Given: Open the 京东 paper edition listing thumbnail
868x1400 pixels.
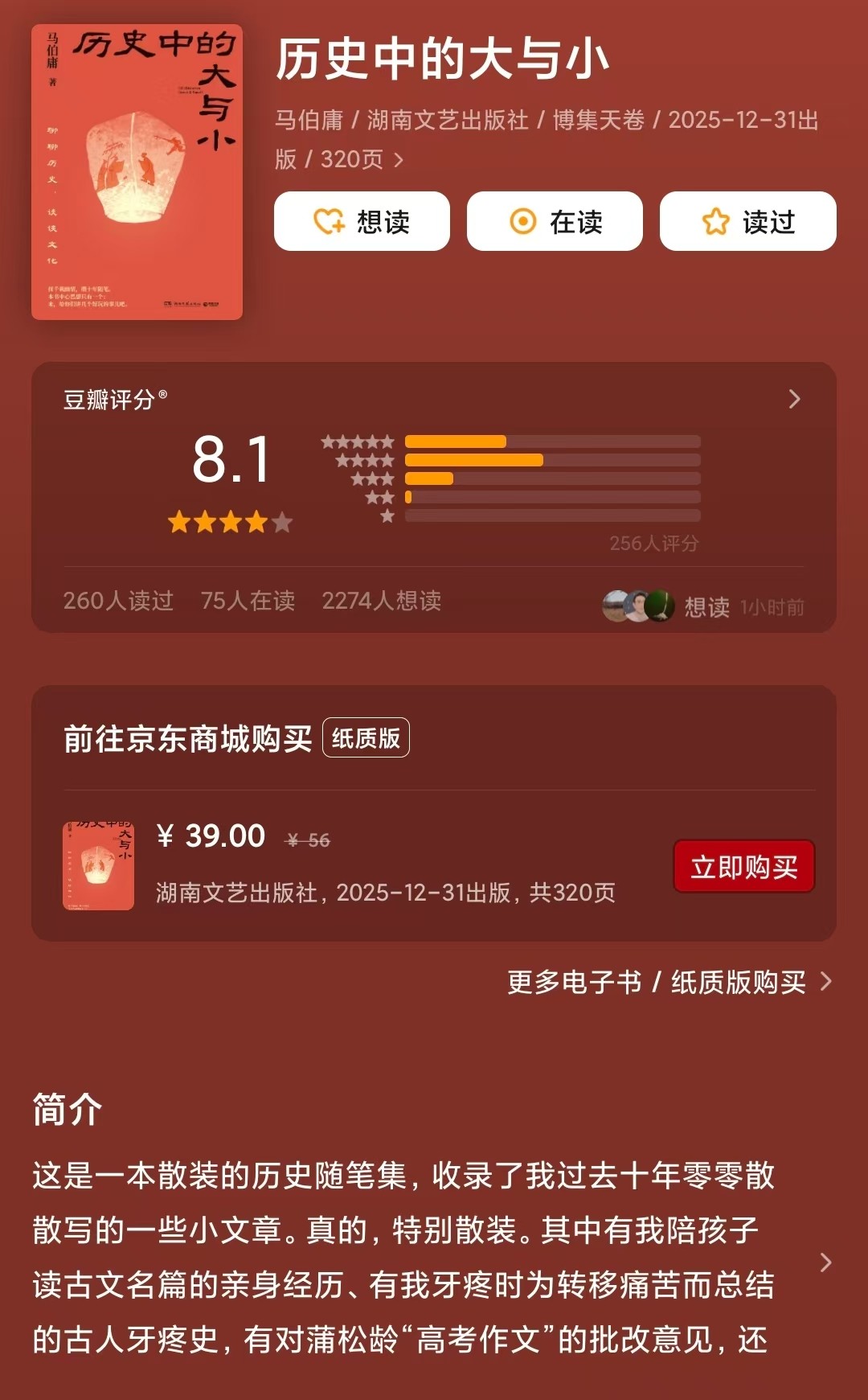Looking at the screenshot, I should point(98,866).
